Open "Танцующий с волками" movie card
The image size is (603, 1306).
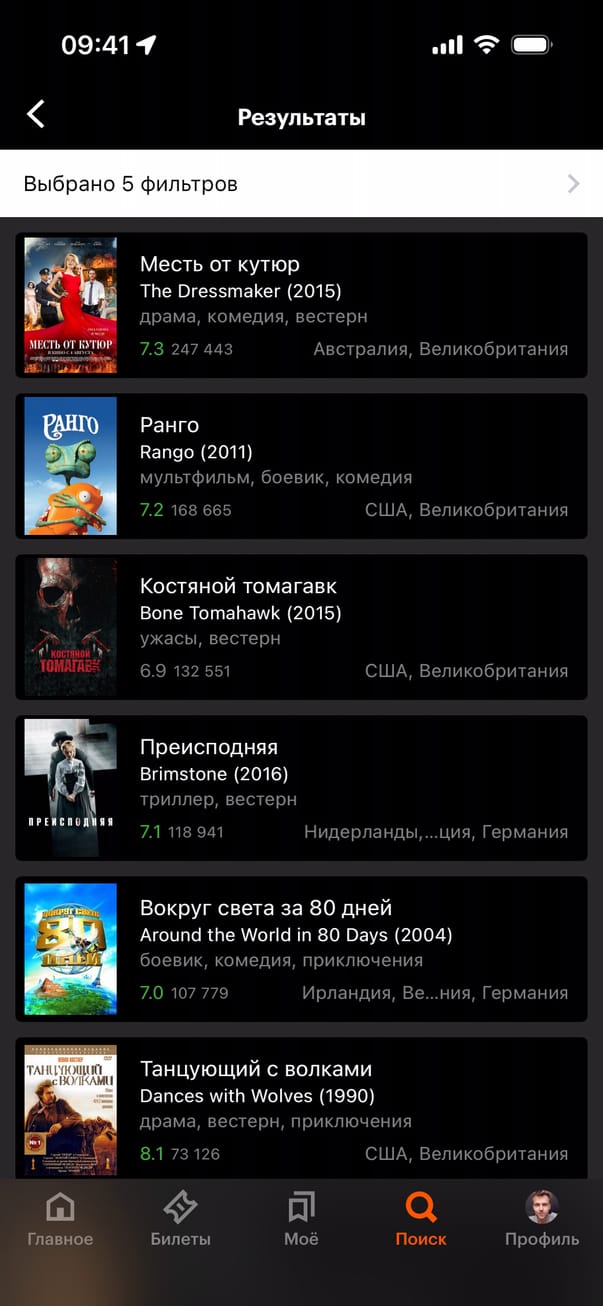300,1108
